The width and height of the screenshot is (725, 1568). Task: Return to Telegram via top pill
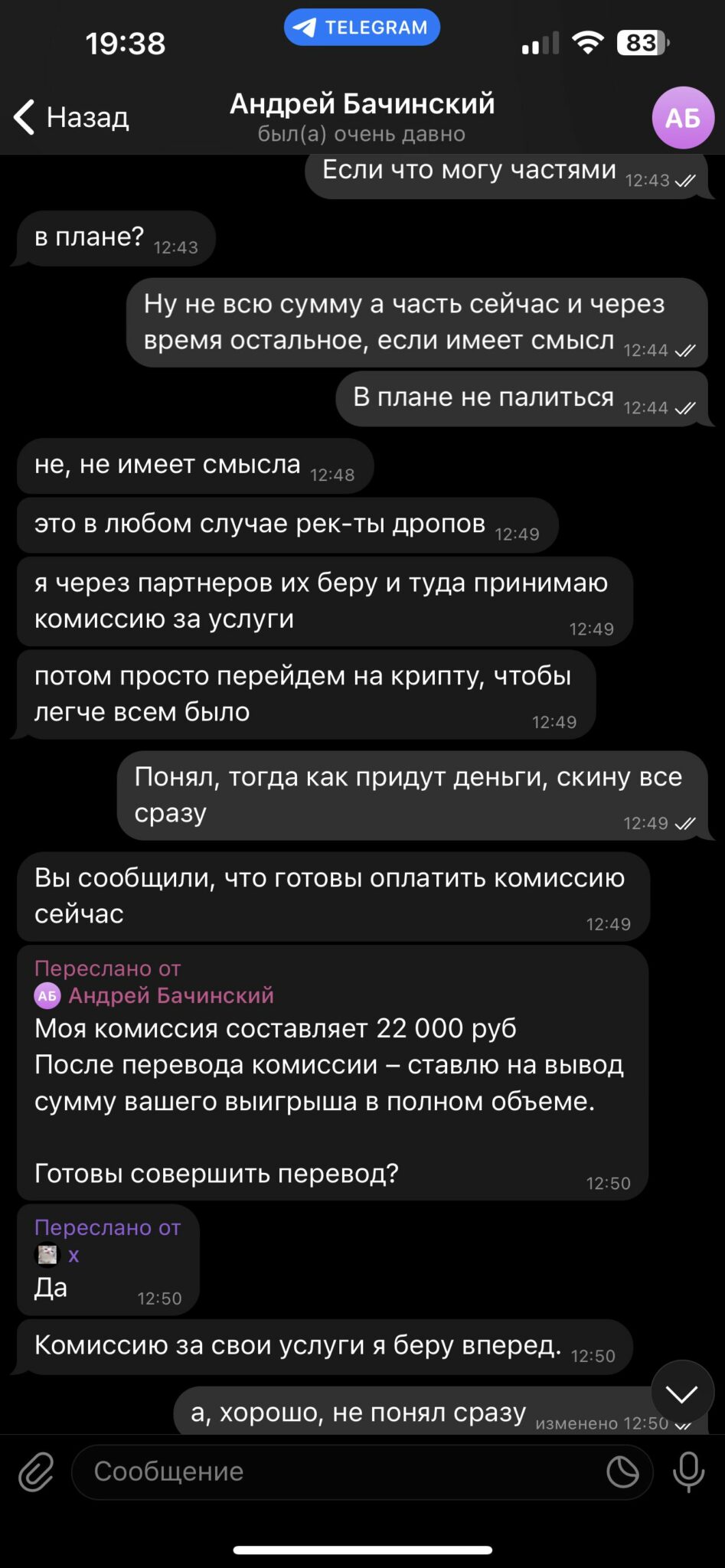tap(362, 28)
